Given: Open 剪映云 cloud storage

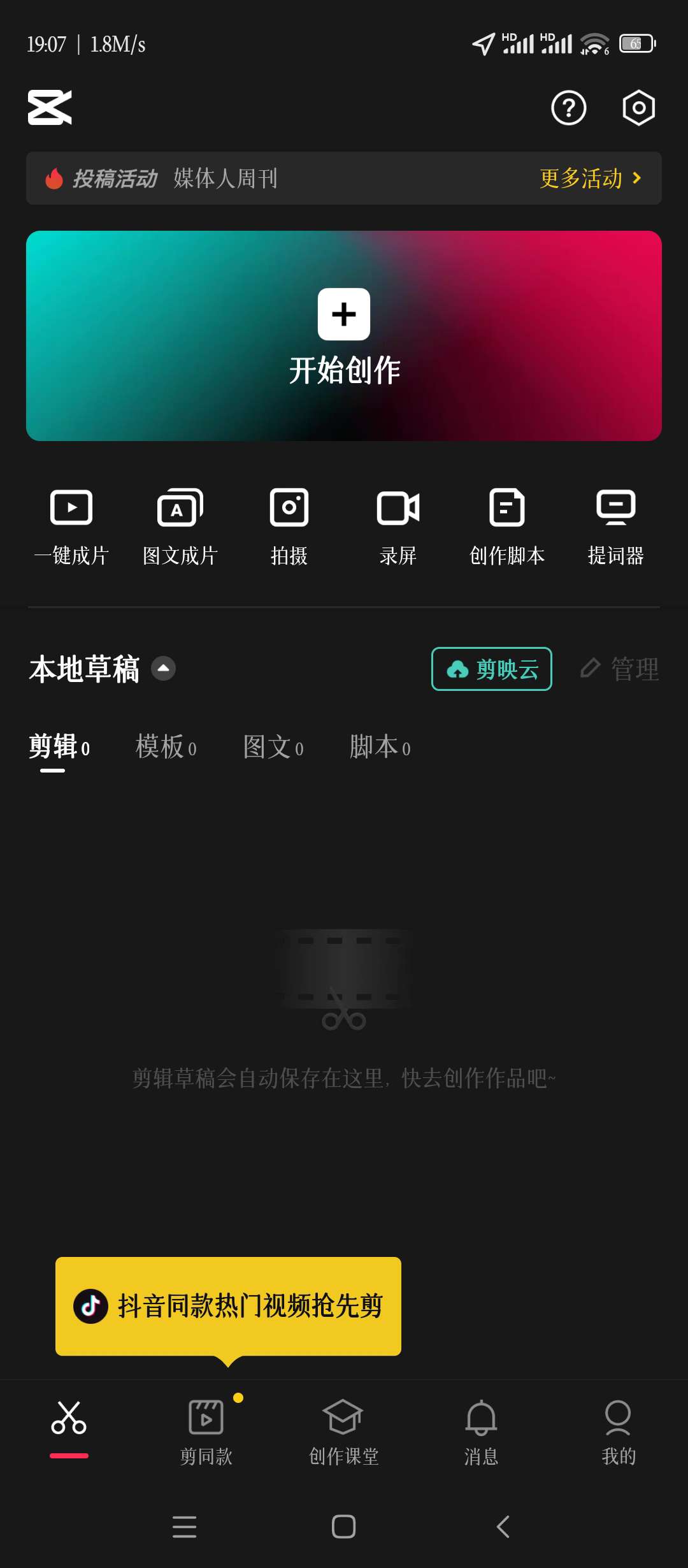Looking at the screenshot, I should tap(492, 669).
